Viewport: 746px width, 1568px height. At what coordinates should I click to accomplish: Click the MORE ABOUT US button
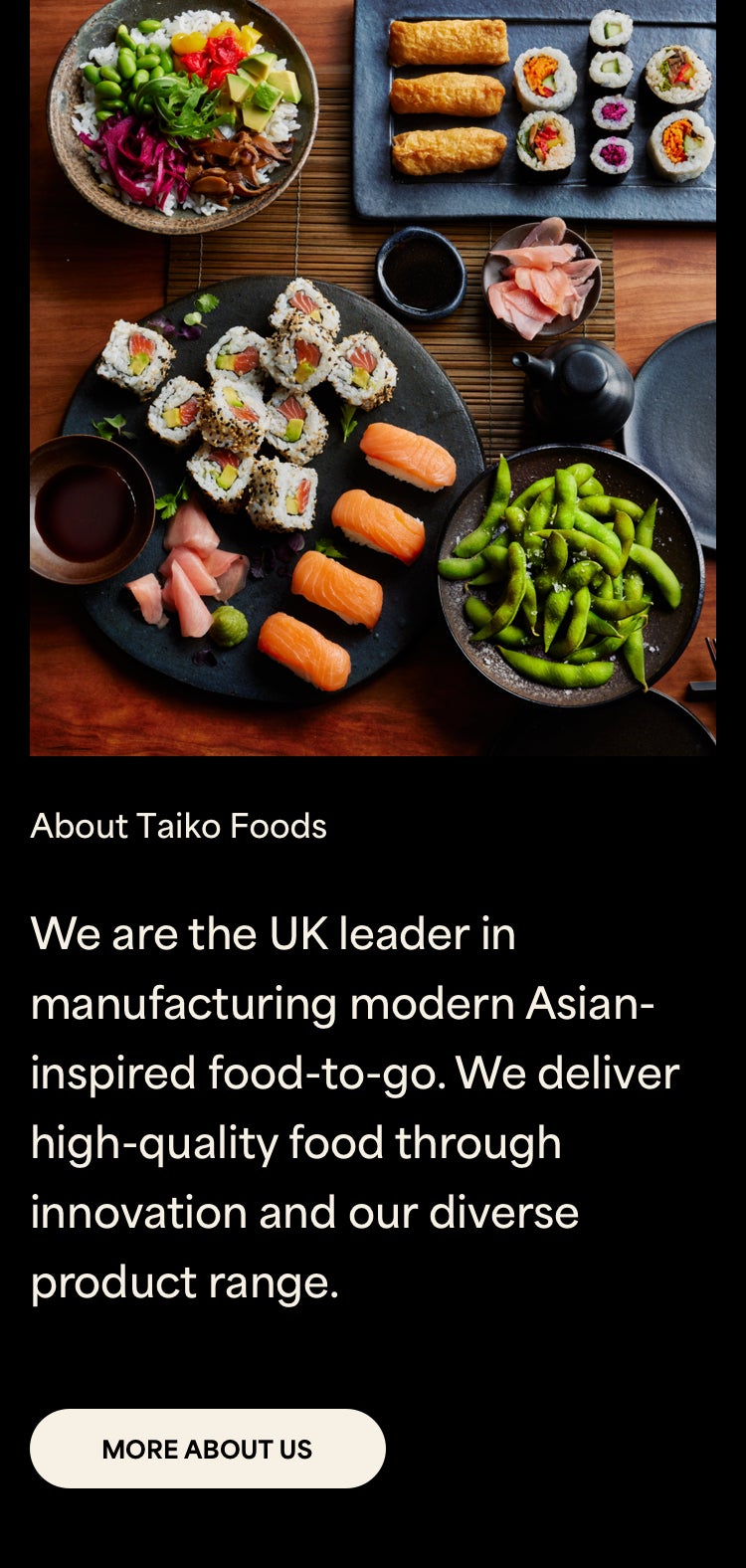coord(208,1449)
